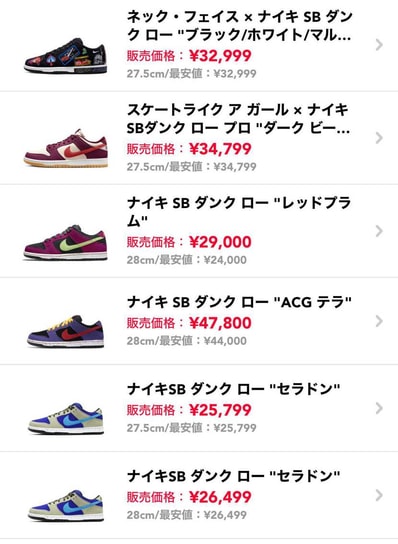Image resolution: width=398 pixels, height=544 pixels.
Task: Open the ネック・フェイス × ナイキ SB ダンク listing
Action: 199,45
